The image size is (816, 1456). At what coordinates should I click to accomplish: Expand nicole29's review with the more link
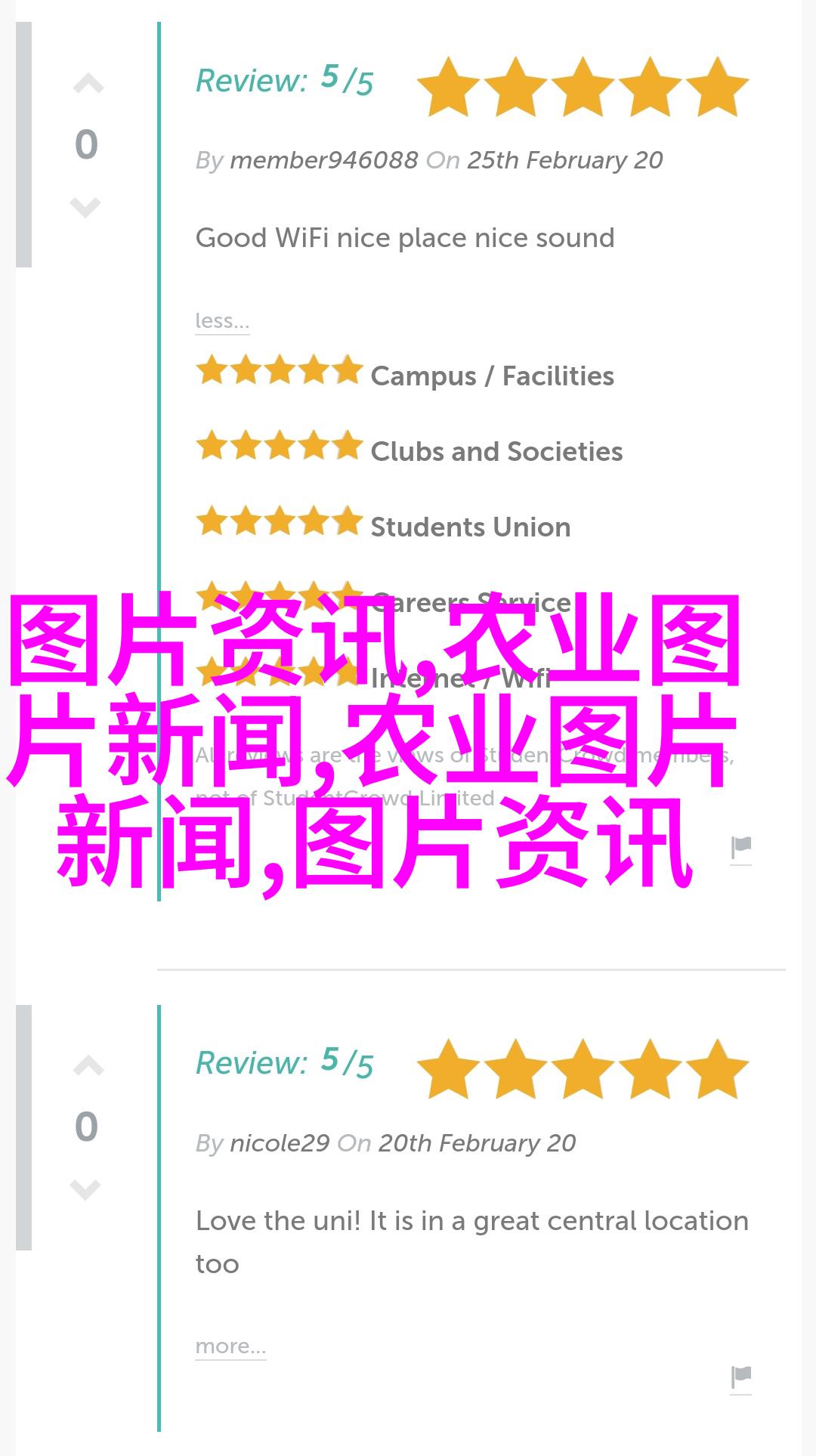pos(230,1346)
